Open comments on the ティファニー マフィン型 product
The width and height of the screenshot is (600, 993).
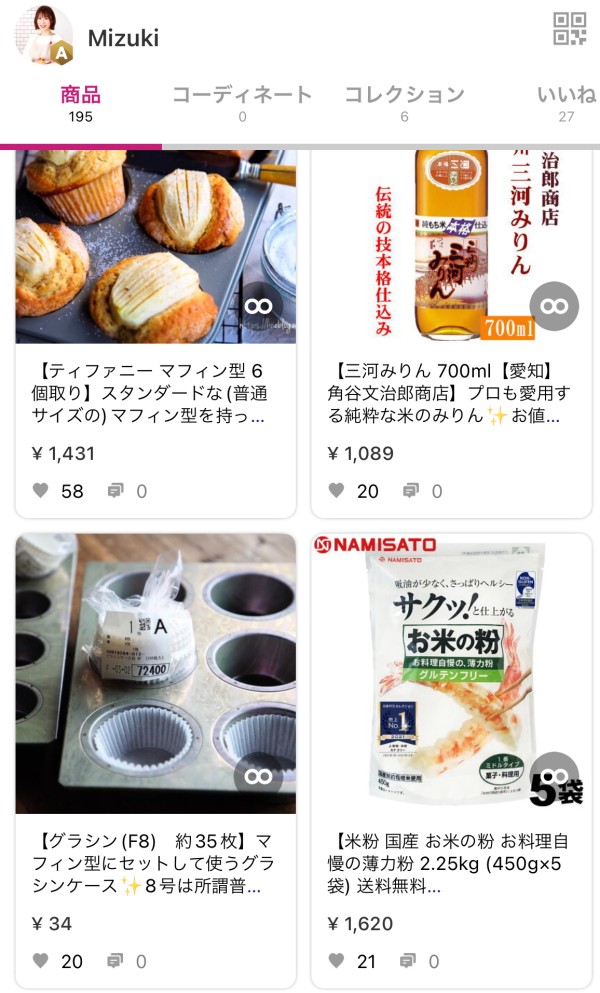[116, 491]
